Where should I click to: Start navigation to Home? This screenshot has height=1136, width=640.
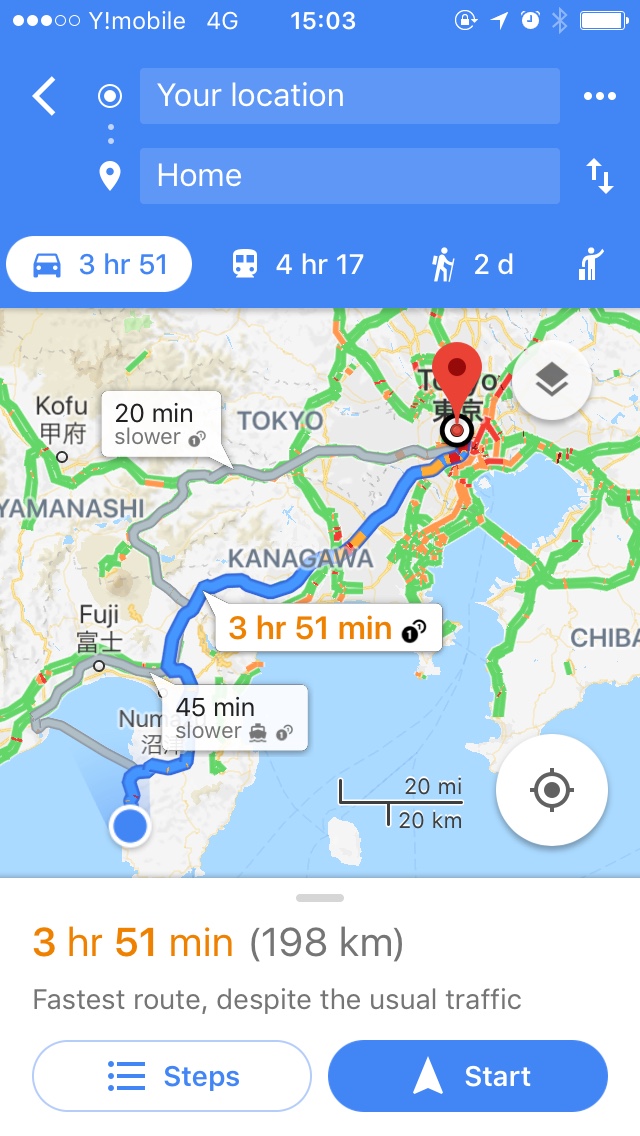pyautogui.click(x=467, y=1076)
